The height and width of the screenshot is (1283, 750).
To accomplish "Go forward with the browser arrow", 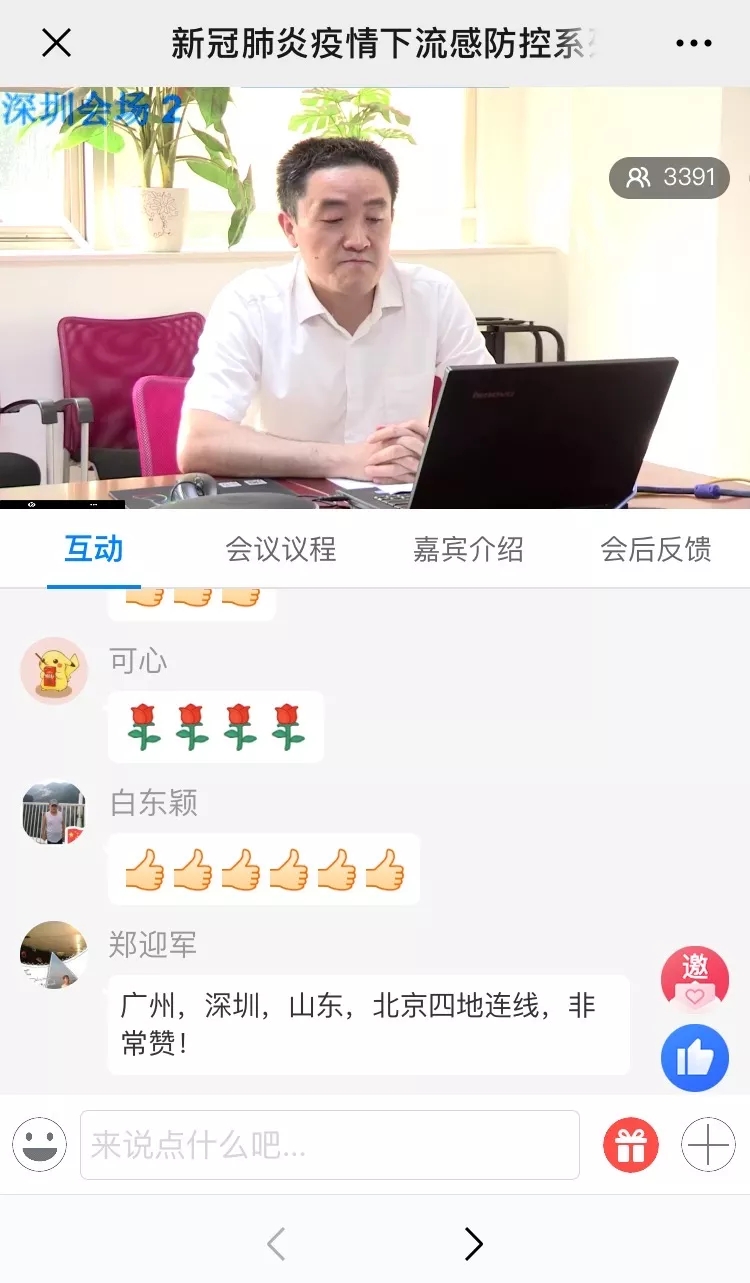I will pyautogui.click(x=473, y=1243).
